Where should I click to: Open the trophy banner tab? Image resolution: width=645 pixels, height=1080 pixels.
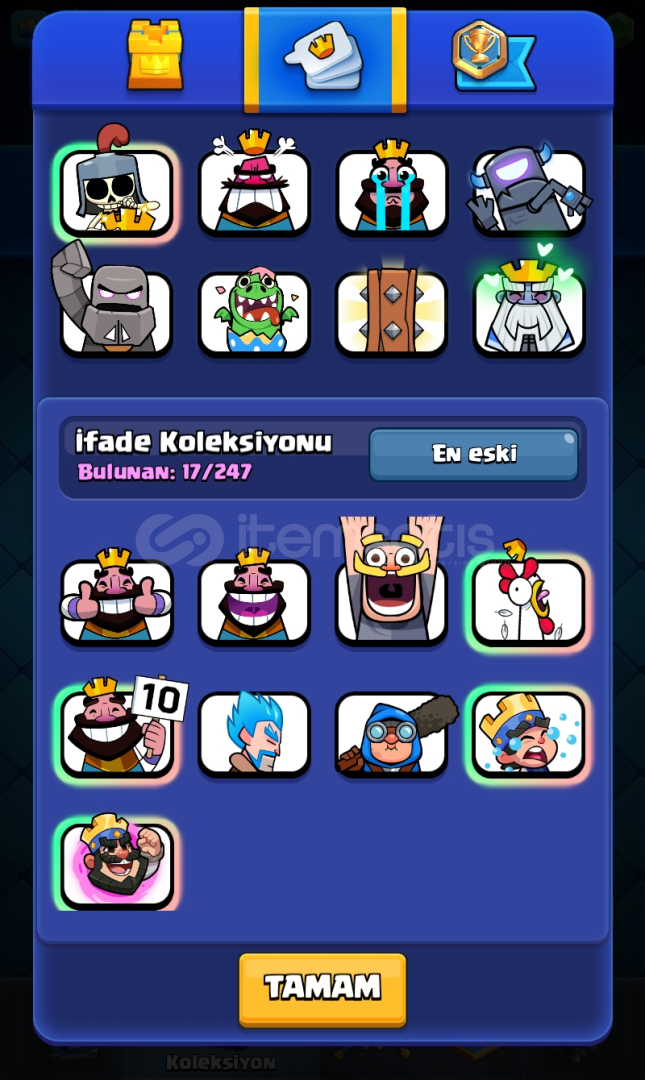coord(492,55)
